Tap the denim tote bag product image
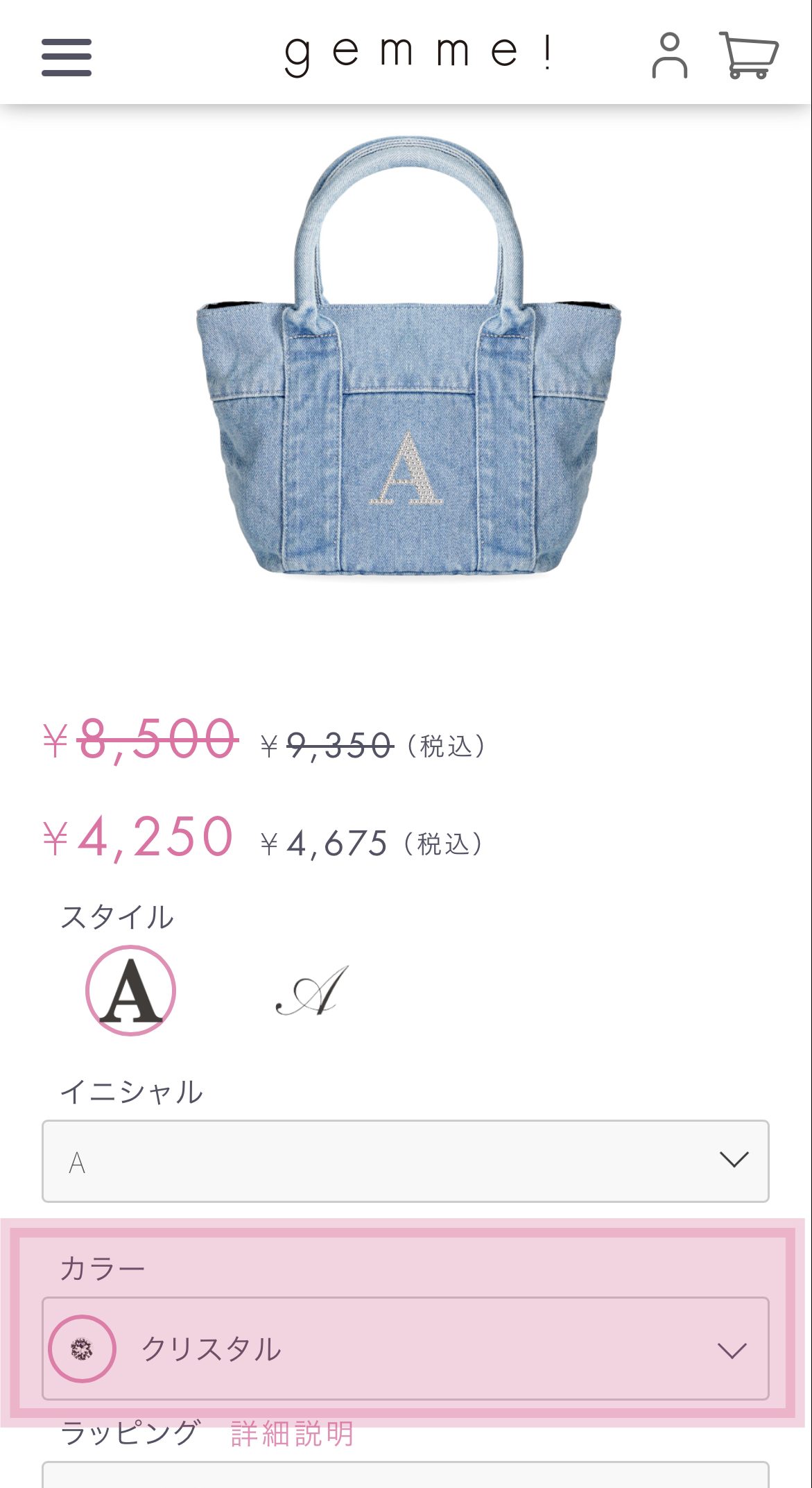 (408, 361)
